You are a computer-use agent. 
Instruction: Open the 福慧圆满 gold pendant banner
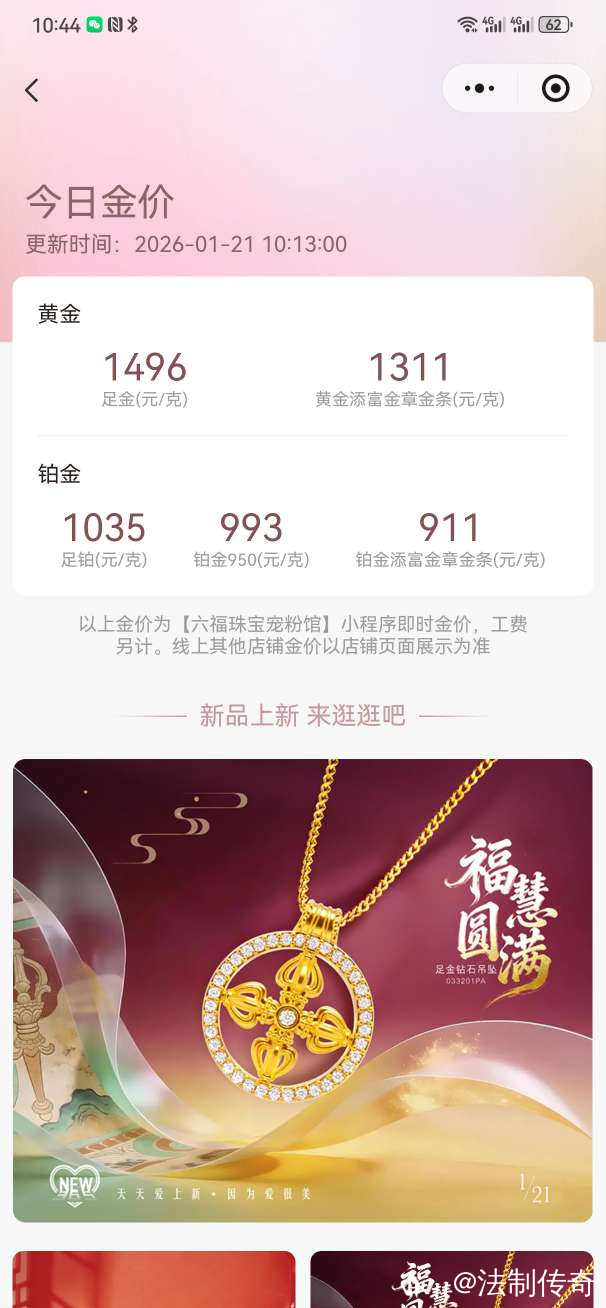[x=302, y=990]
